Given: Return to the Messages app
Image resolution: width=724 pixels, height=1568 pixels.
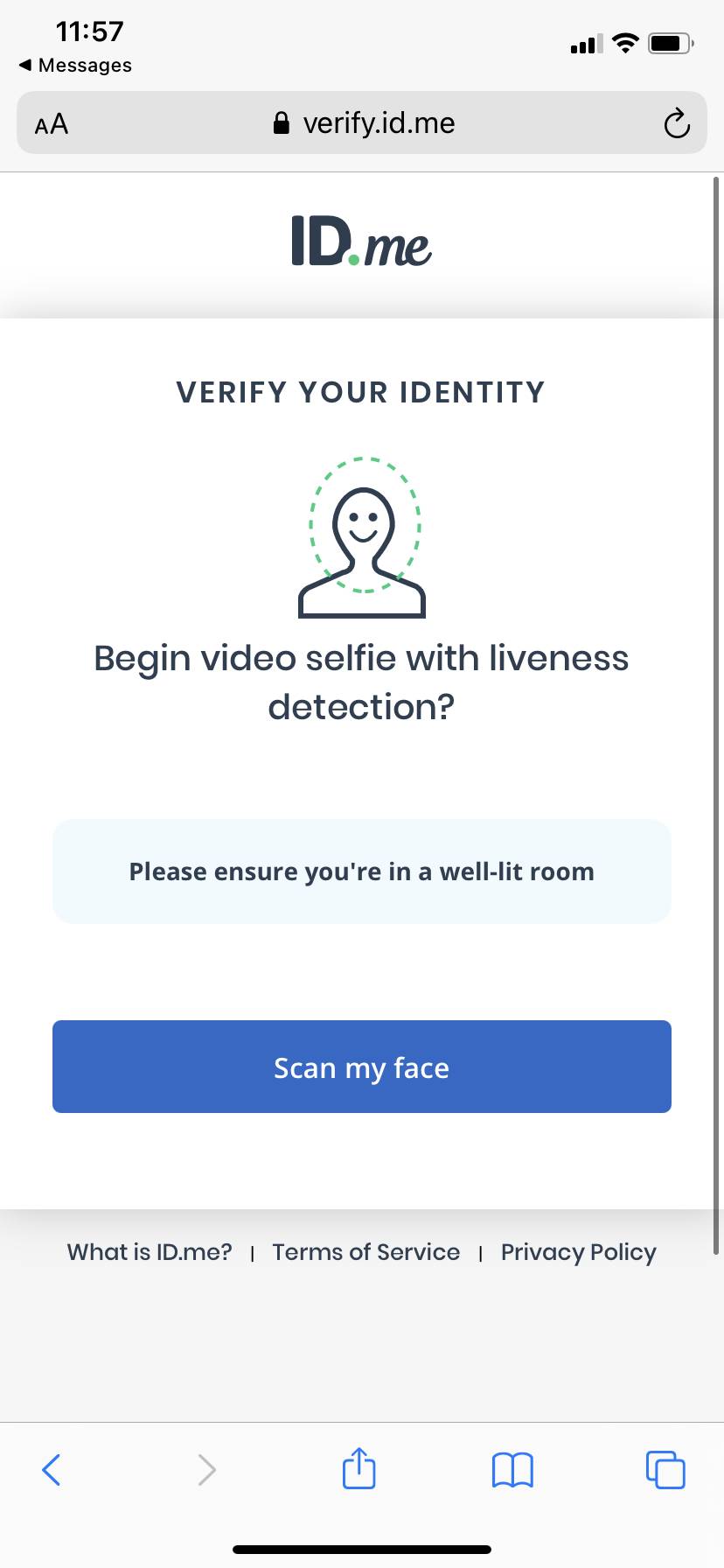Looking at the screenshot, I should [75, 66].
